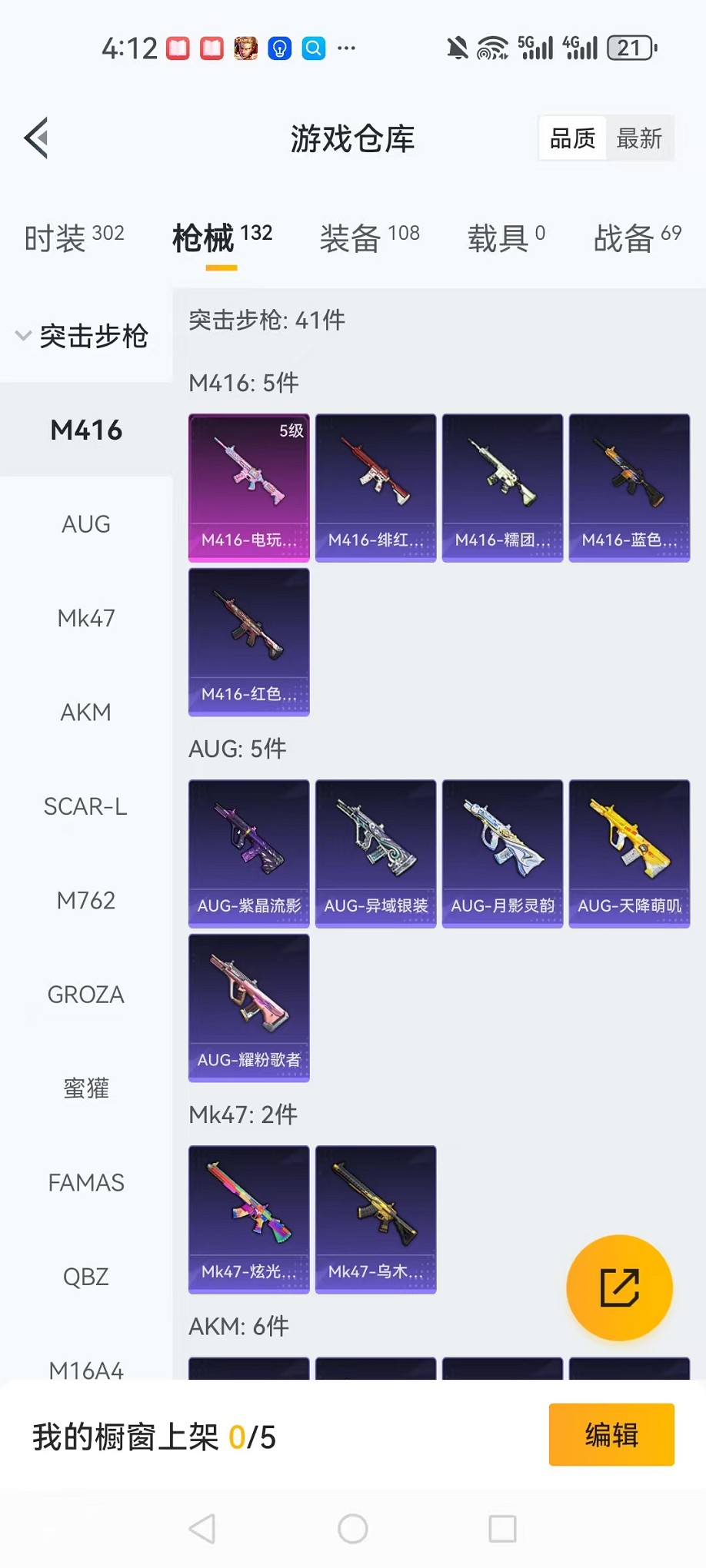Switch to the 时装 tab
This screenshot has width=706, height=1568.
point(74,238)
